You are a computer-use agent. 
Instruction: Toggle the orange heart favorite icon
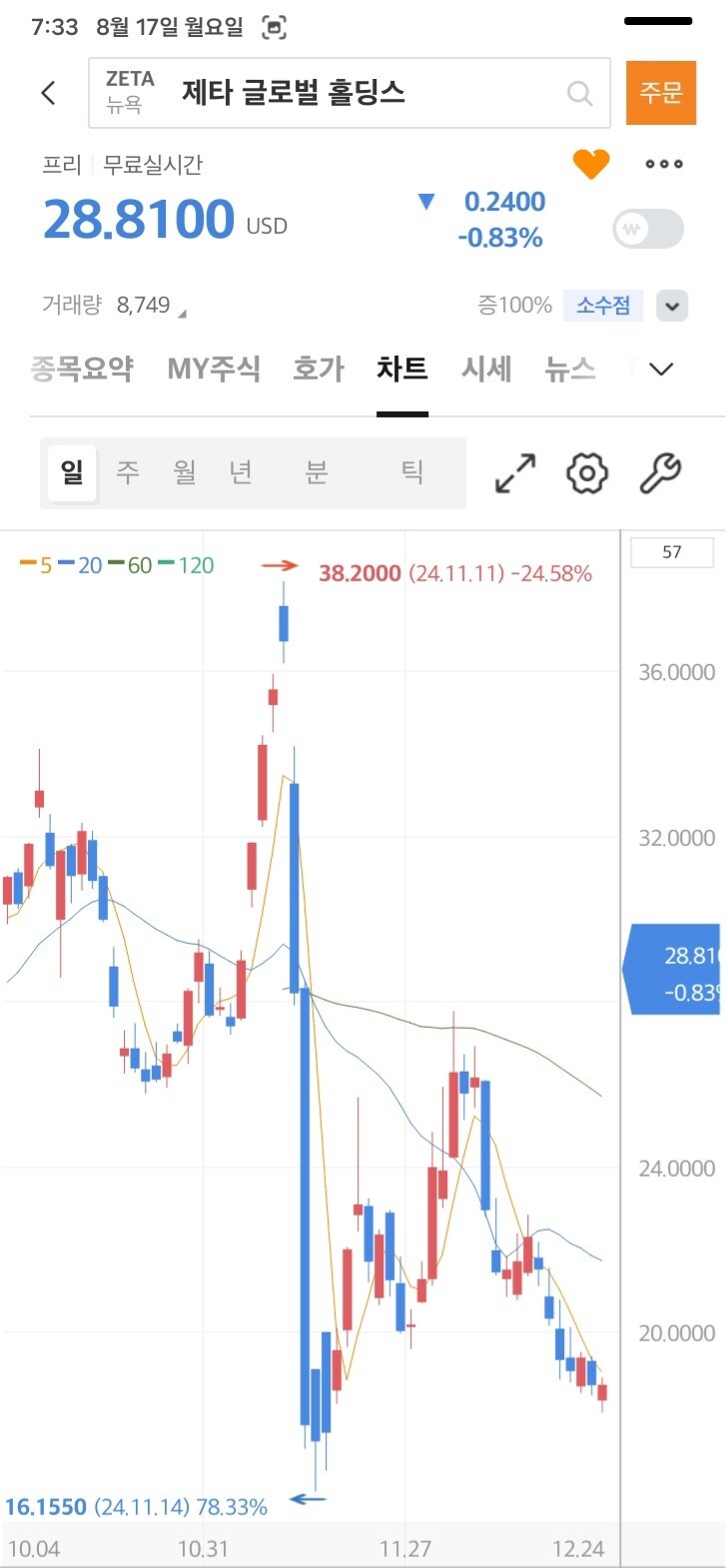pos(591,164)
